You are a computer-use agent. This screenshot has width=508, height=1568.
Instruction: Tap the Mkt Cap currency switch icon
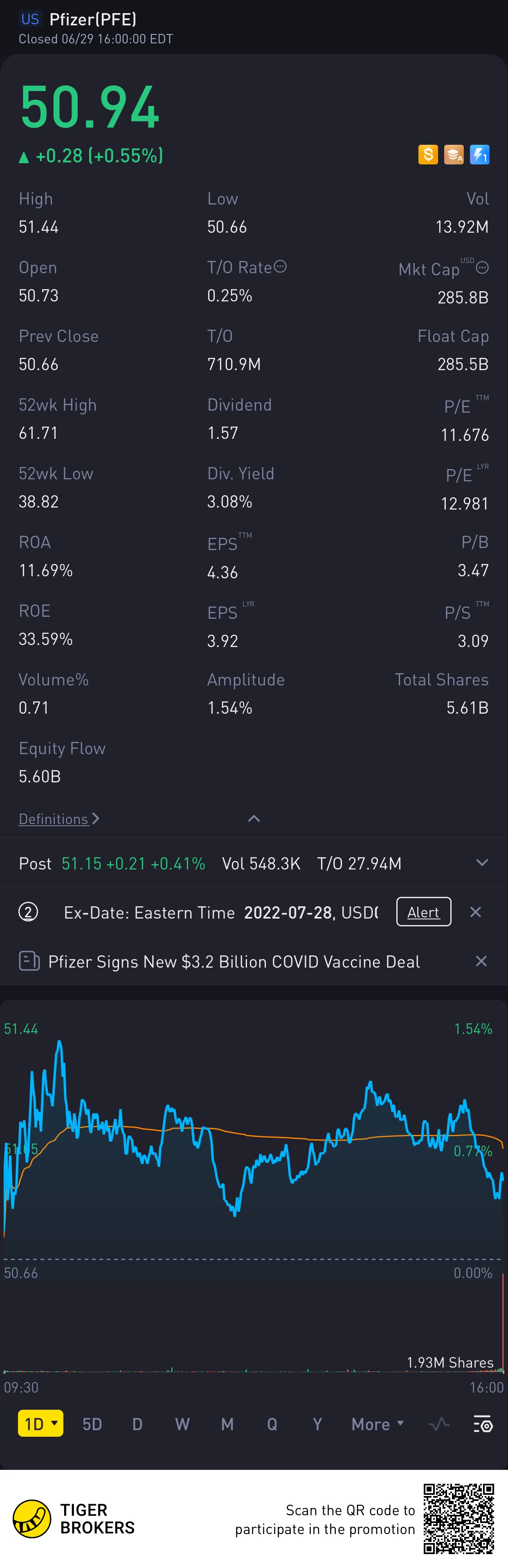pos(482,268)
